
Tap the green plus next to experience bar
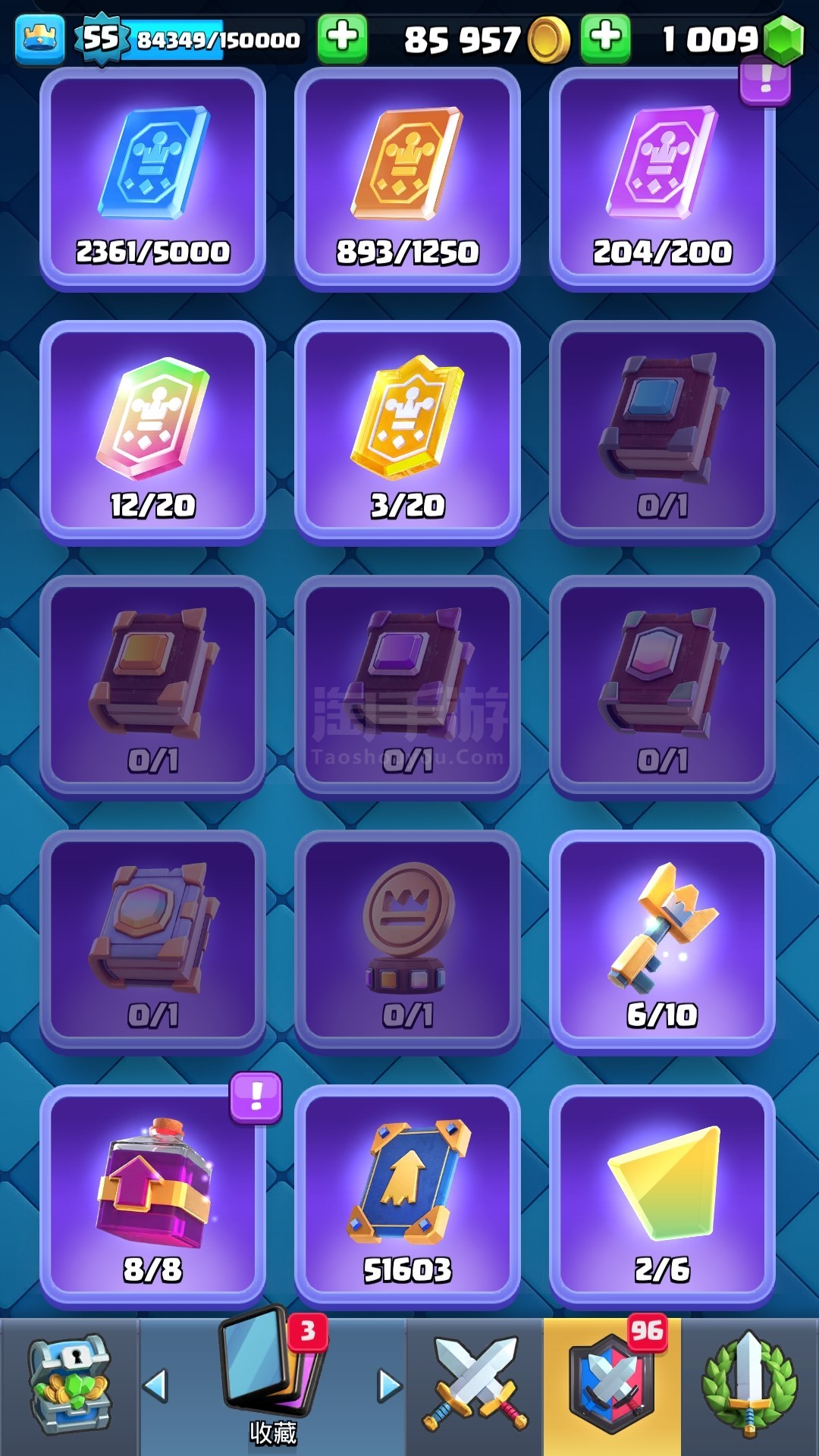[x=343, y=38]
